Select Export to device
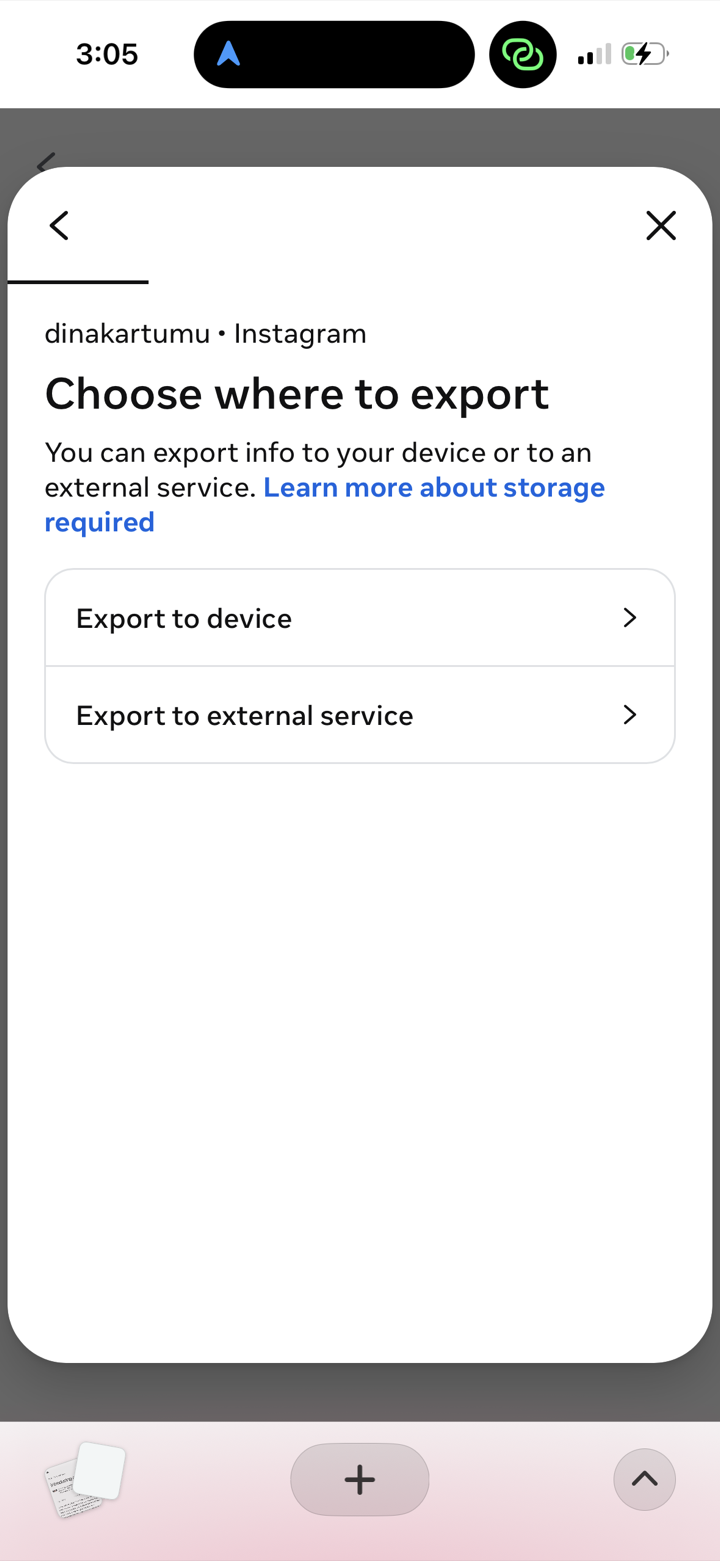Screen dimensions: 720x1561 (x=360, y=618)
